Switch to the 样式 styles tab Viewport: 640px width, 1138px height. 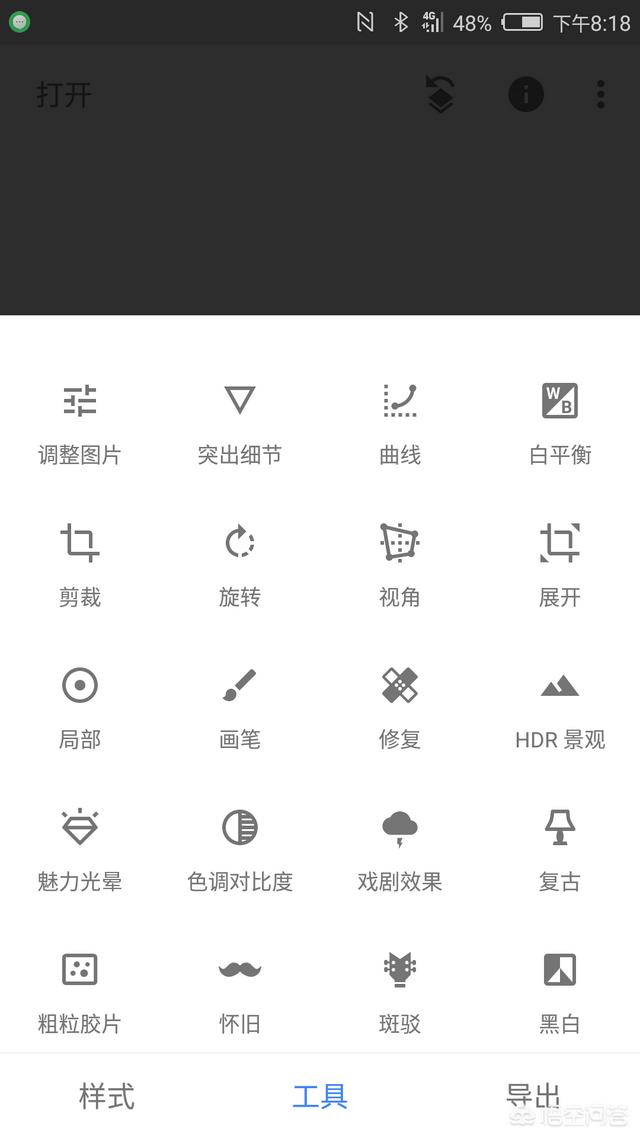pos(107,1096)
